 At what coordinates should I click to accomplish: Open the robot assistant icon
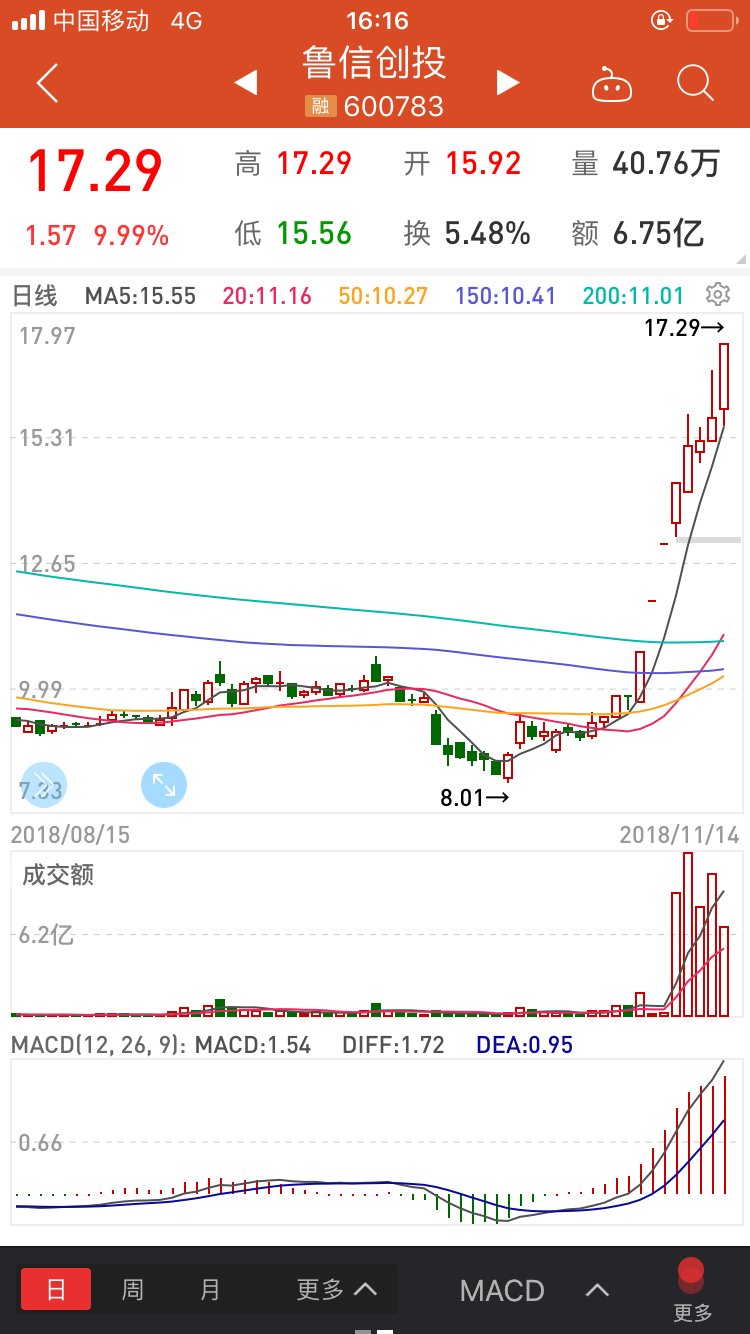click(x=612, y=85)
